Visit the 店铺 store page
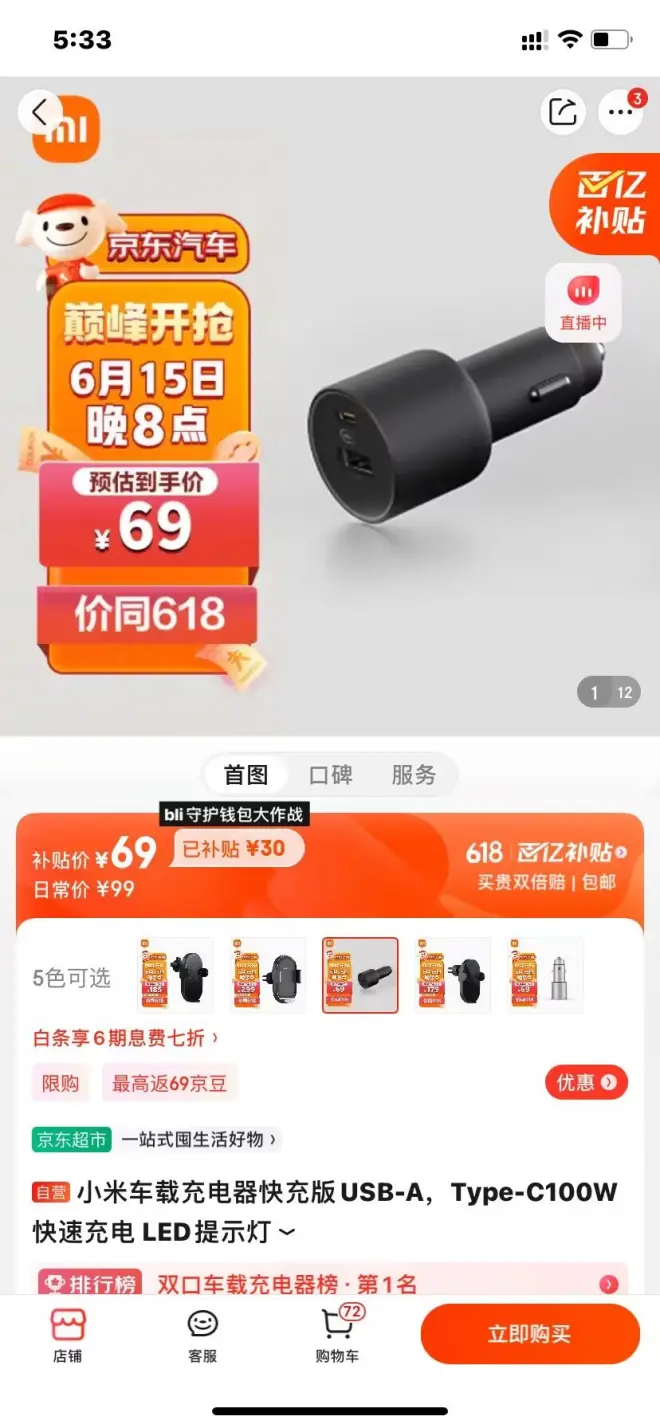Screen dimensions: 660x1428 pos(67,1336)
